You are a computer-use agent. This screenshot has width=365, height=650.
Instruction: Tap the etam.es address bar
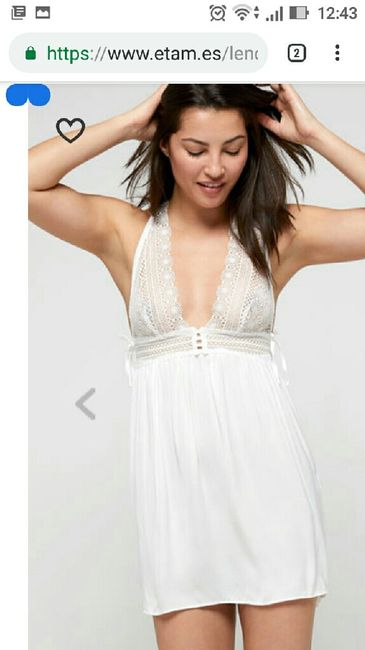[x=138, y=53]
